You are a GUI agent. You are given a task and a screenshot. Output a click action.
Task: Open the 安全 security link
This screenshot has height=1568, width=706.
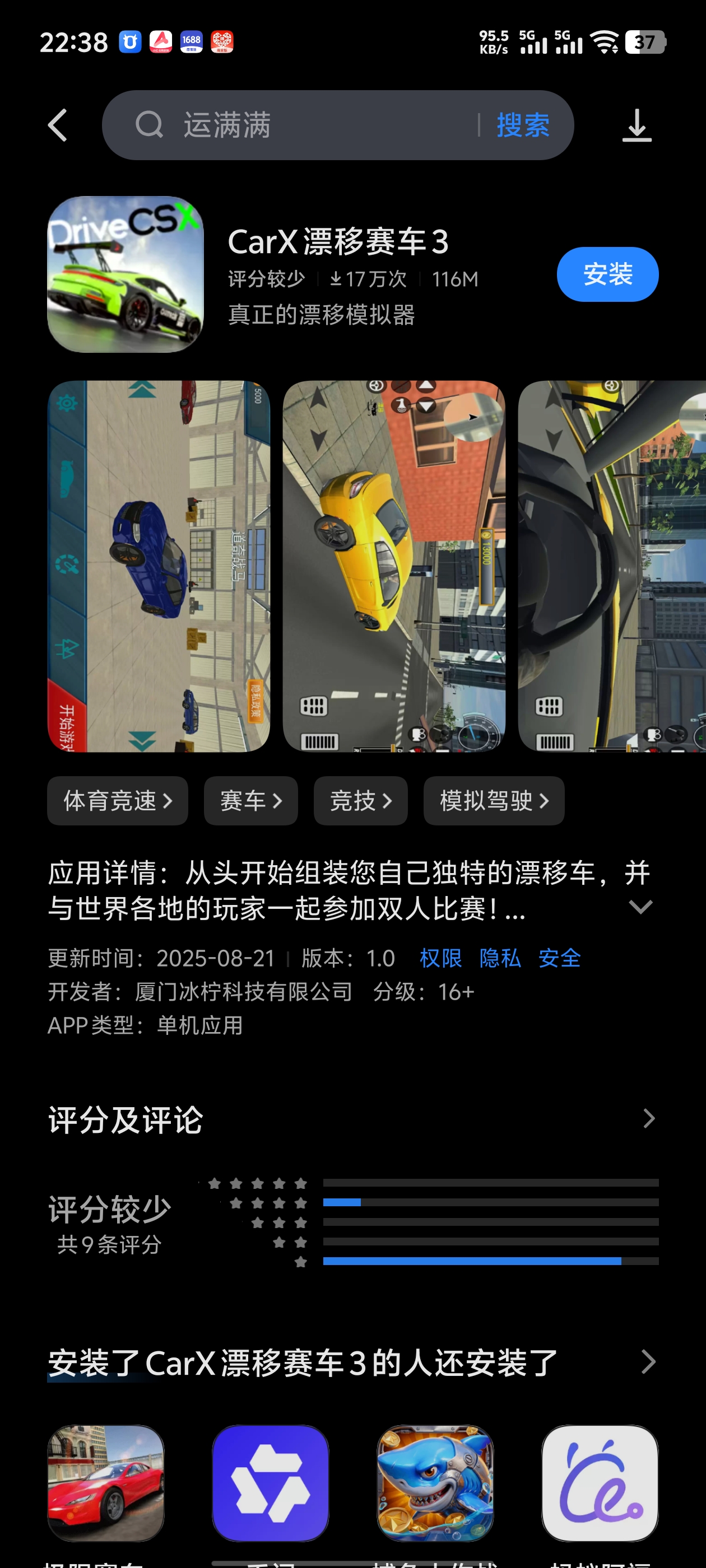point(559,958)
